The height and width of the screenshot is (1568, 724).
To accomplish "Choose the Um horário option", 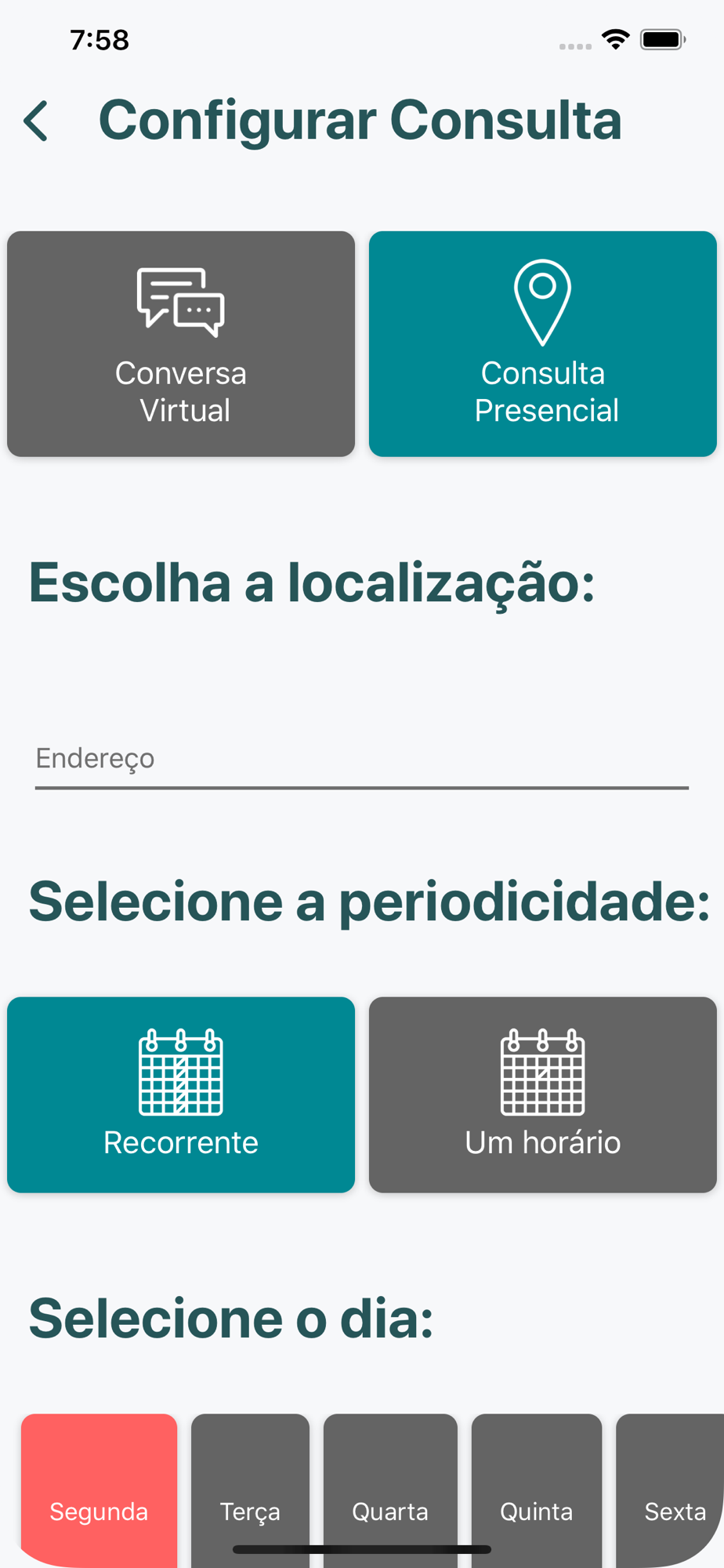I will click(x=543, y=1094).
